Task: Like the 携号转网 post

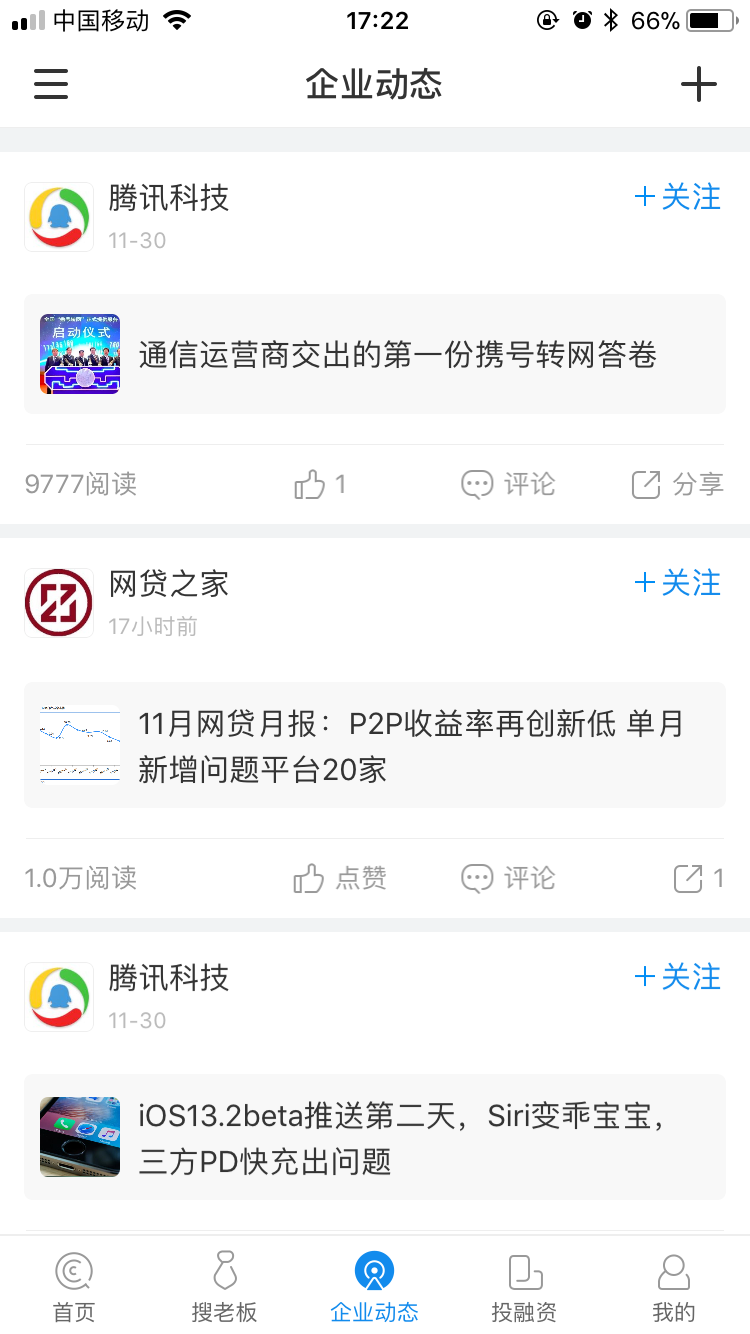Action: click(319, 485)
